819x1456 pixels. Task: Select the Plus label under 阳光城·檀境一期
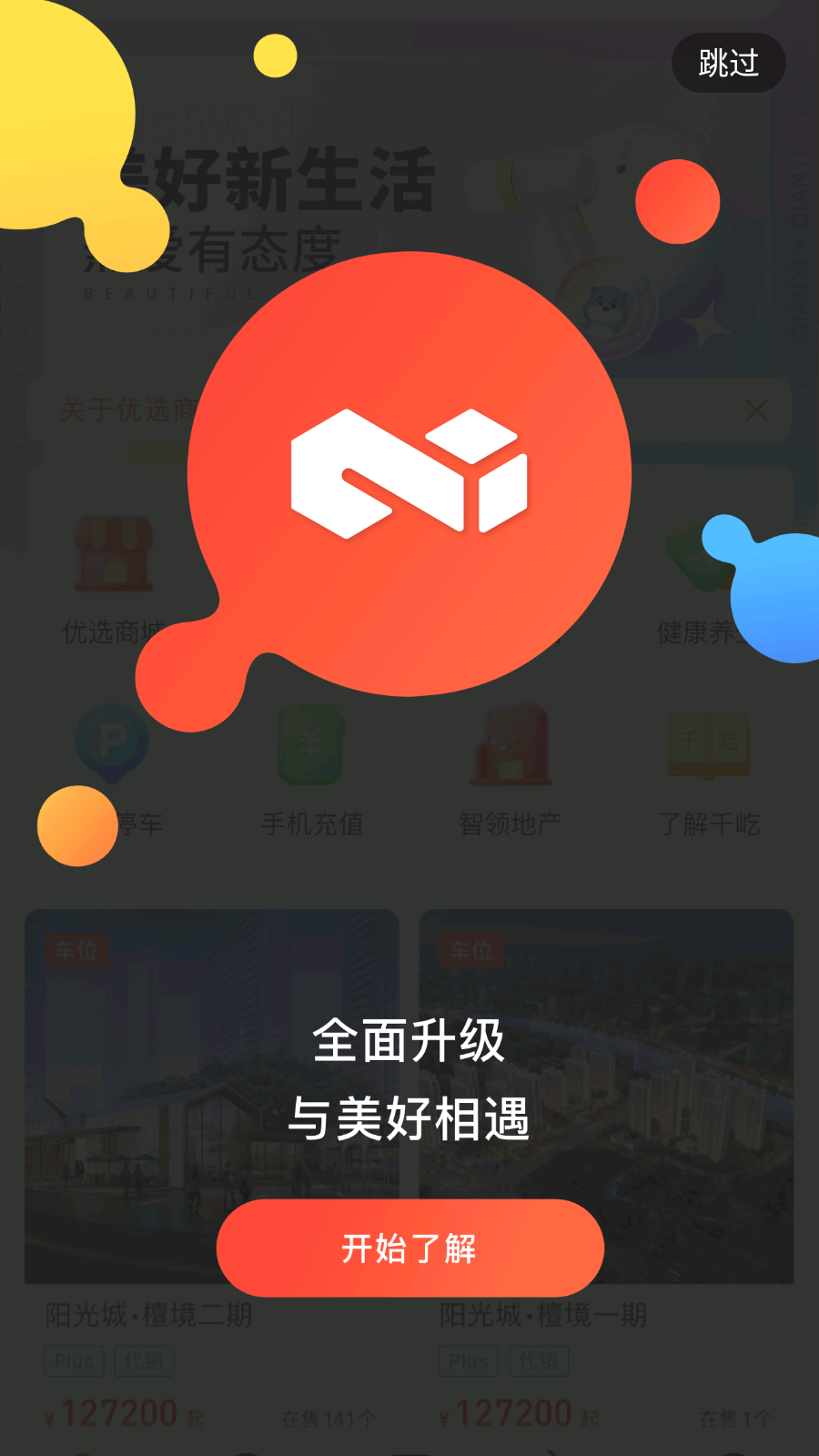point(468,1361)
